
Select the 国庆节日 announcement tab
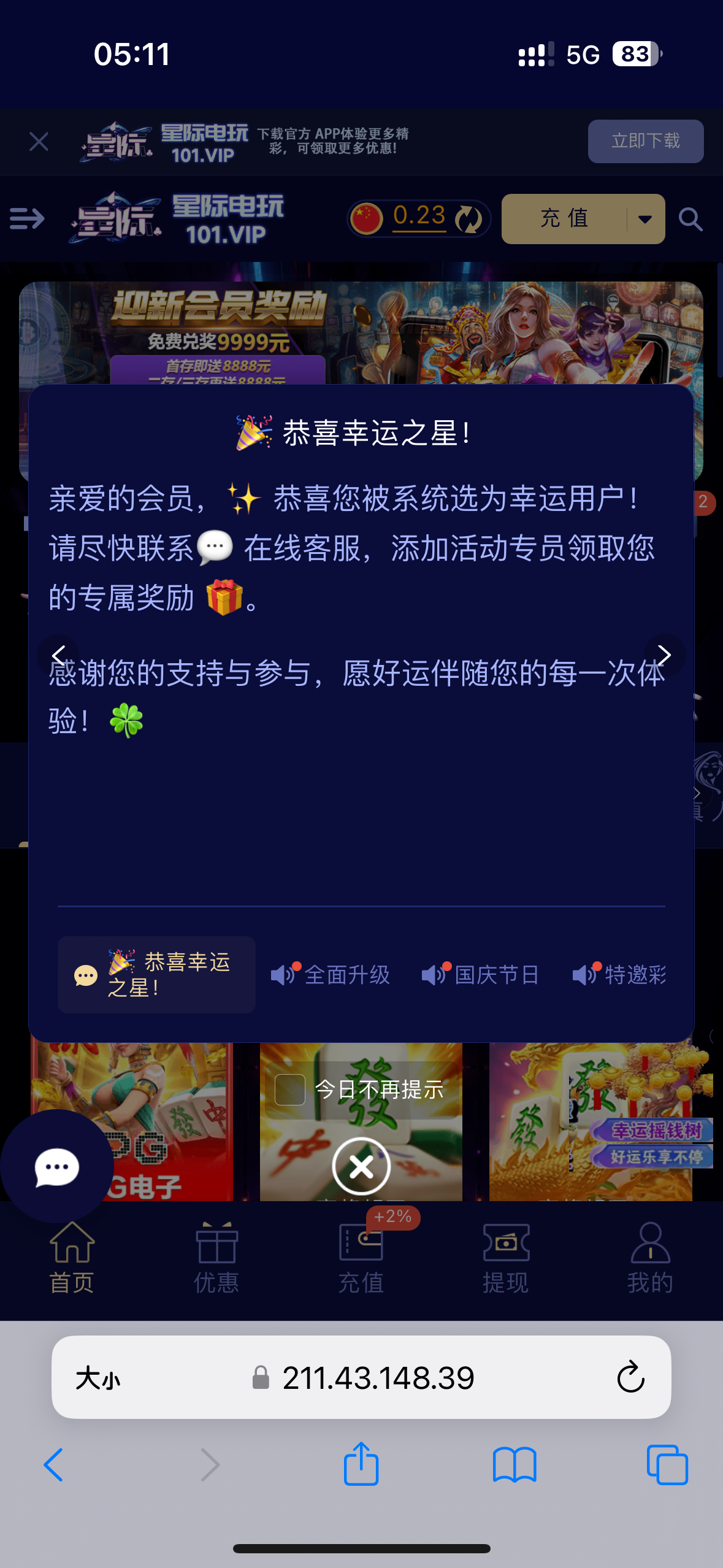(481, 974)
